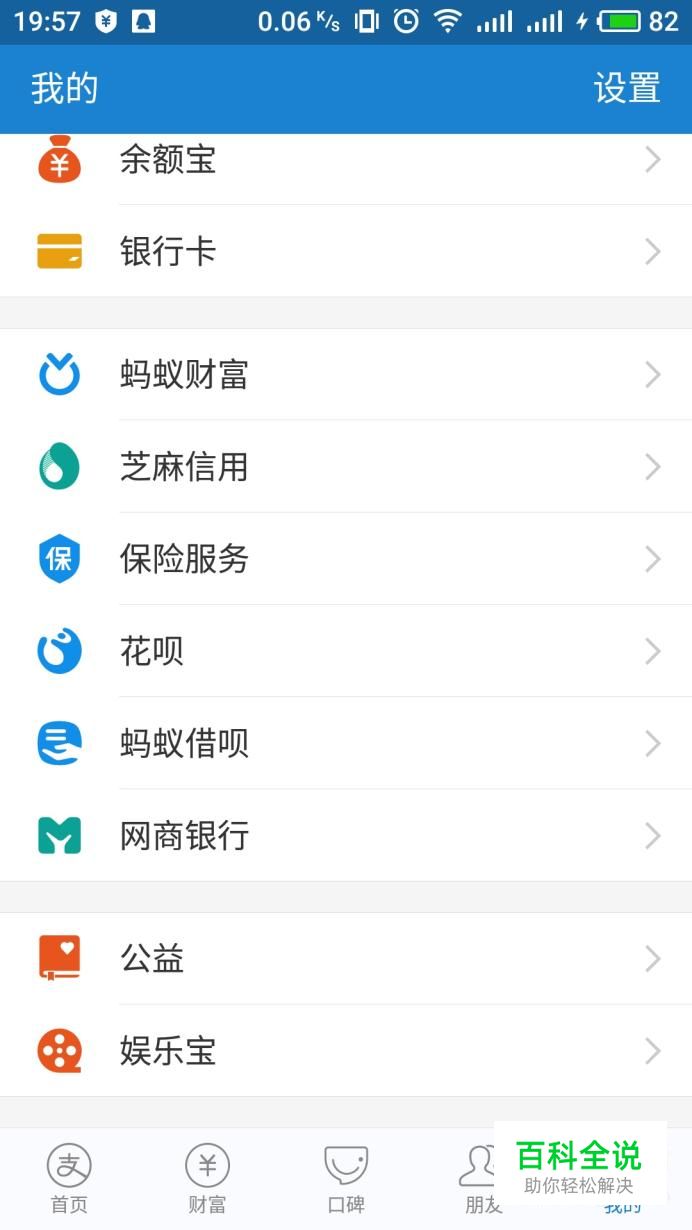This screenshot has height=1230, width=692.
Task: Go to 蚂蚁财富
Action: (x=346, y=375)
